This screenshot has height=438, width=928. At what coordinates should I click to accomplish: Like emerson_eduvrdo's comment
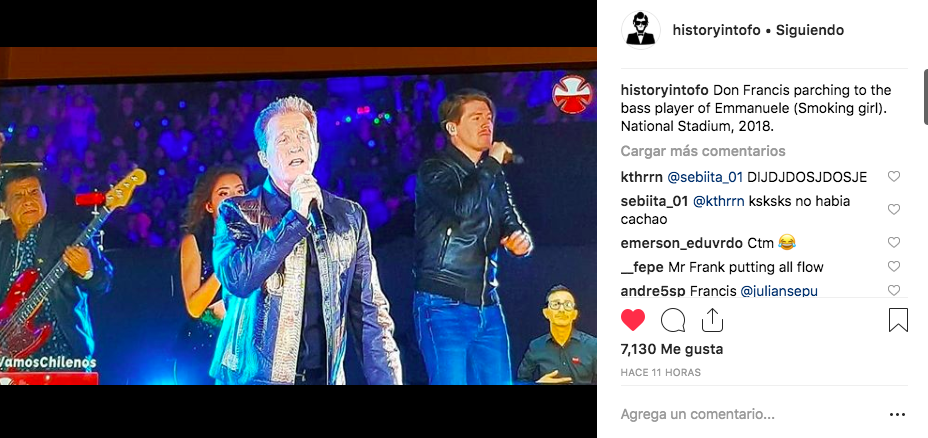894,242
